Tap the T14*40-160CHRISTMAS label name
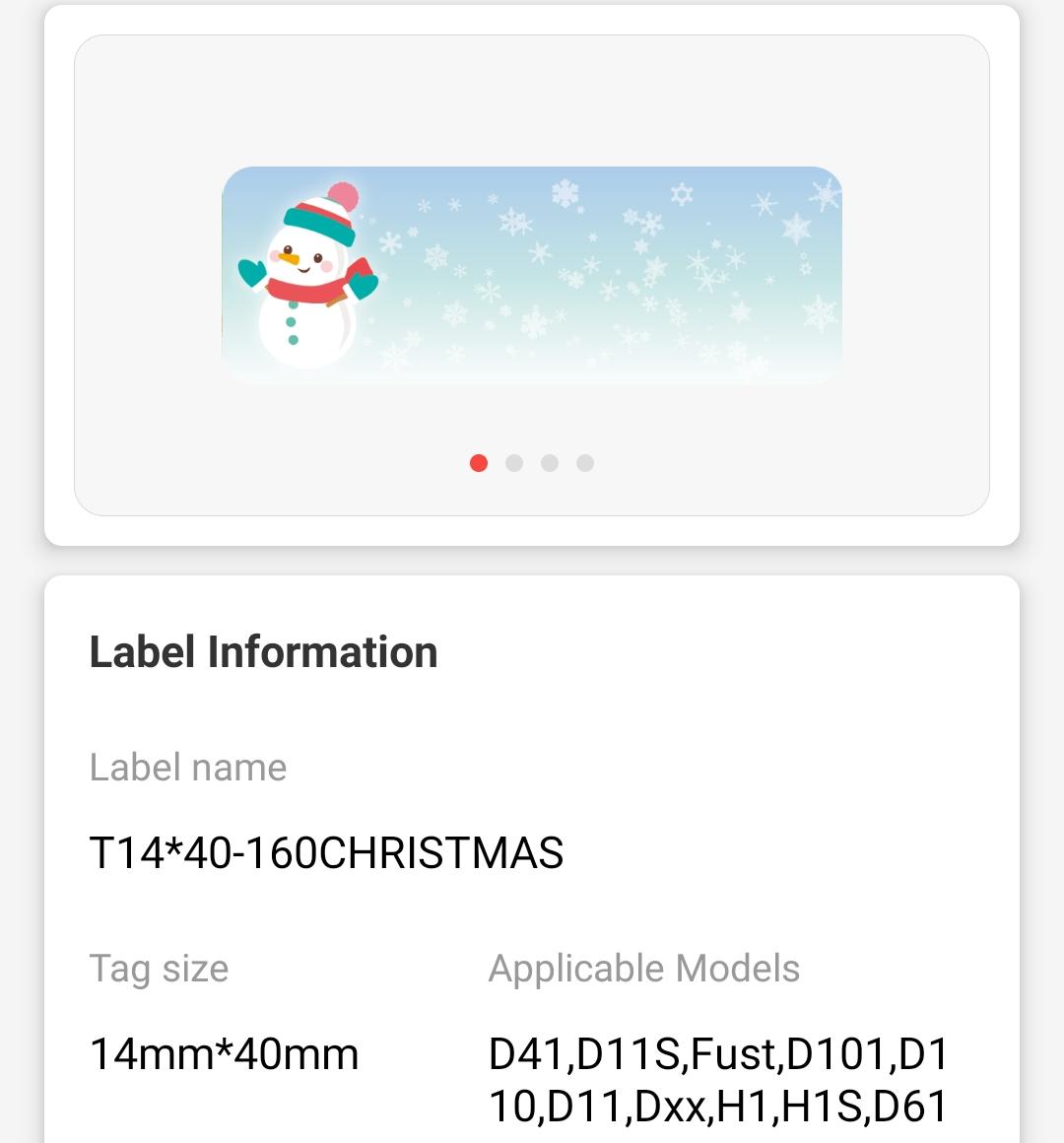This screenshot has height=1143, width=1064. [325, 854]
